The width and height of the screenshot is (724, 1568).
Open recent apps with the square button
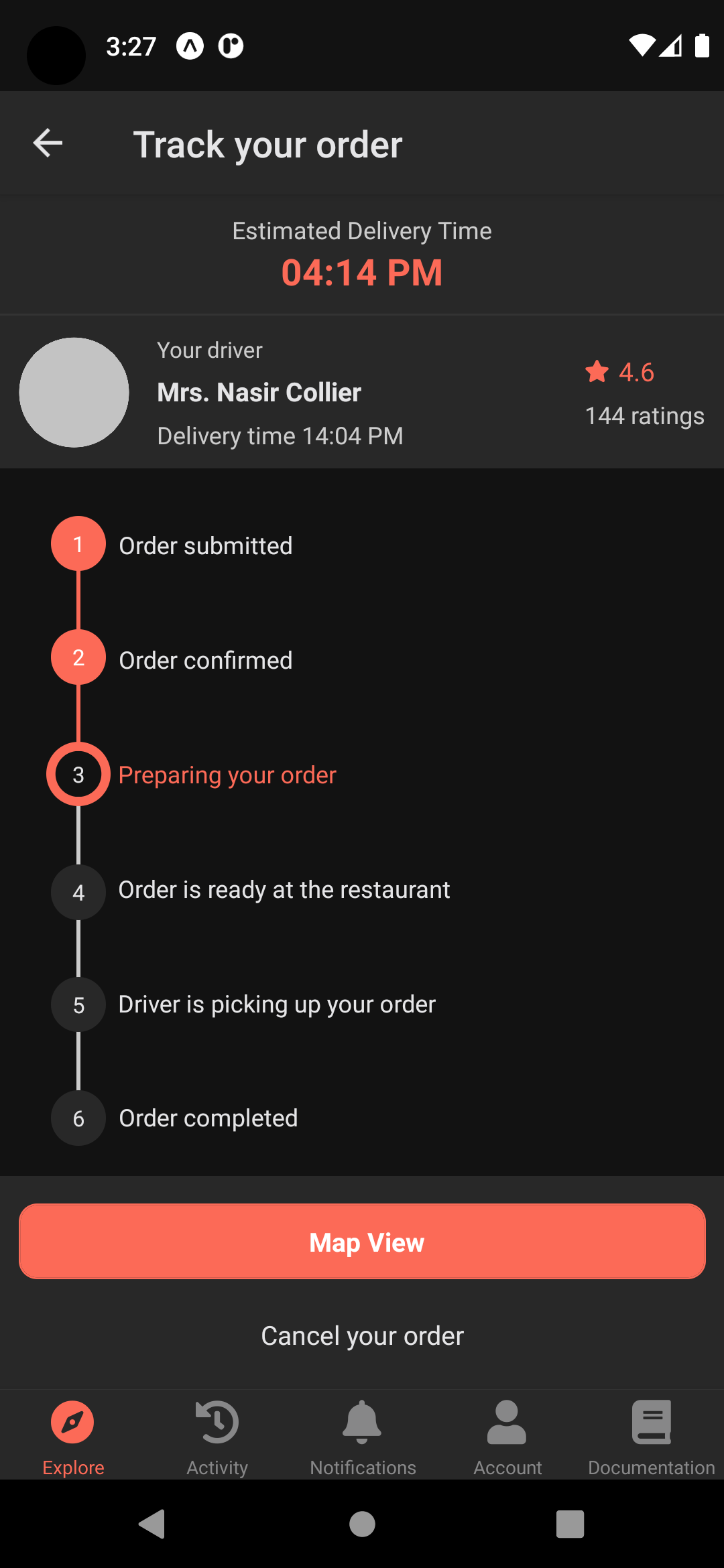tap(570, 1525)
